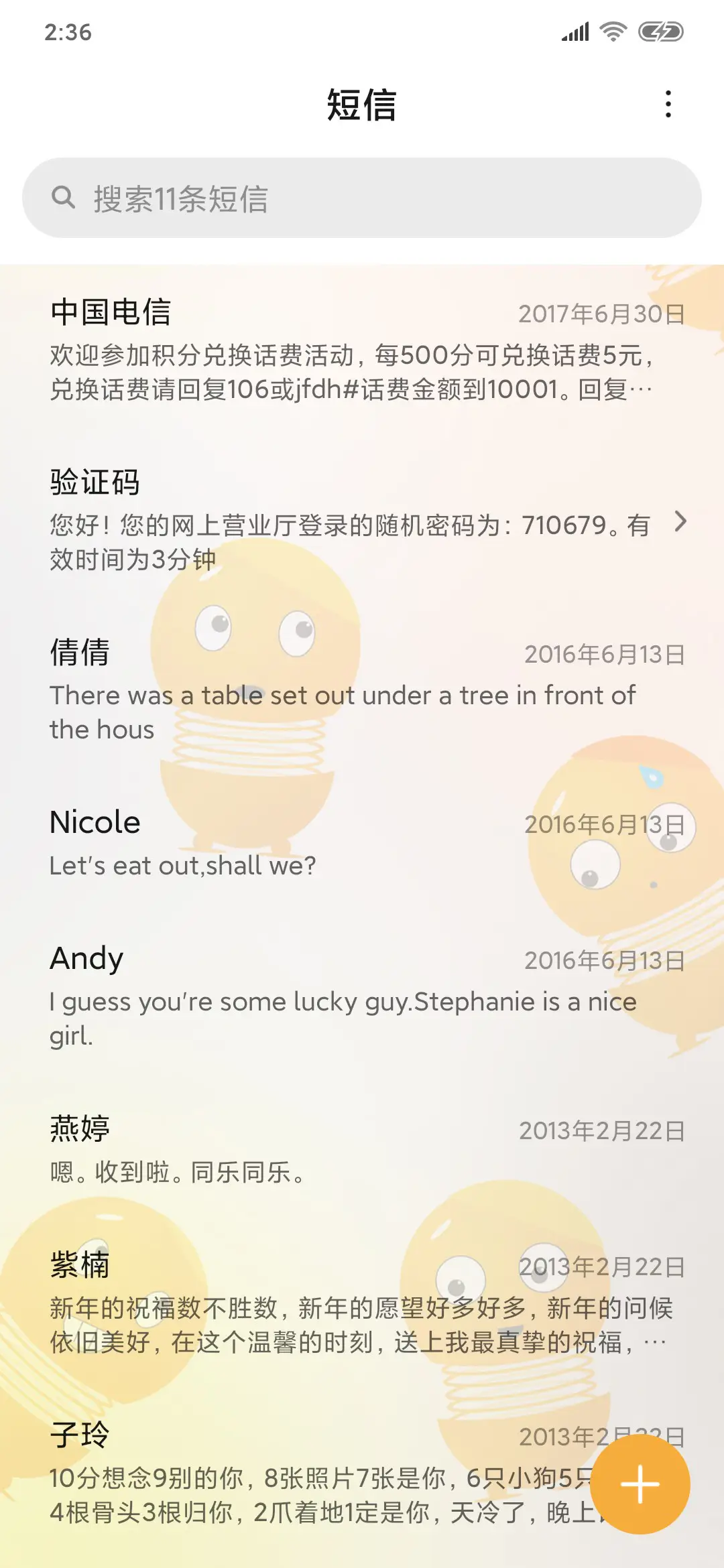Screen dimensions: 724x1568
Task: Open the 中国电信 conversation
Action: tap(335, 348)
